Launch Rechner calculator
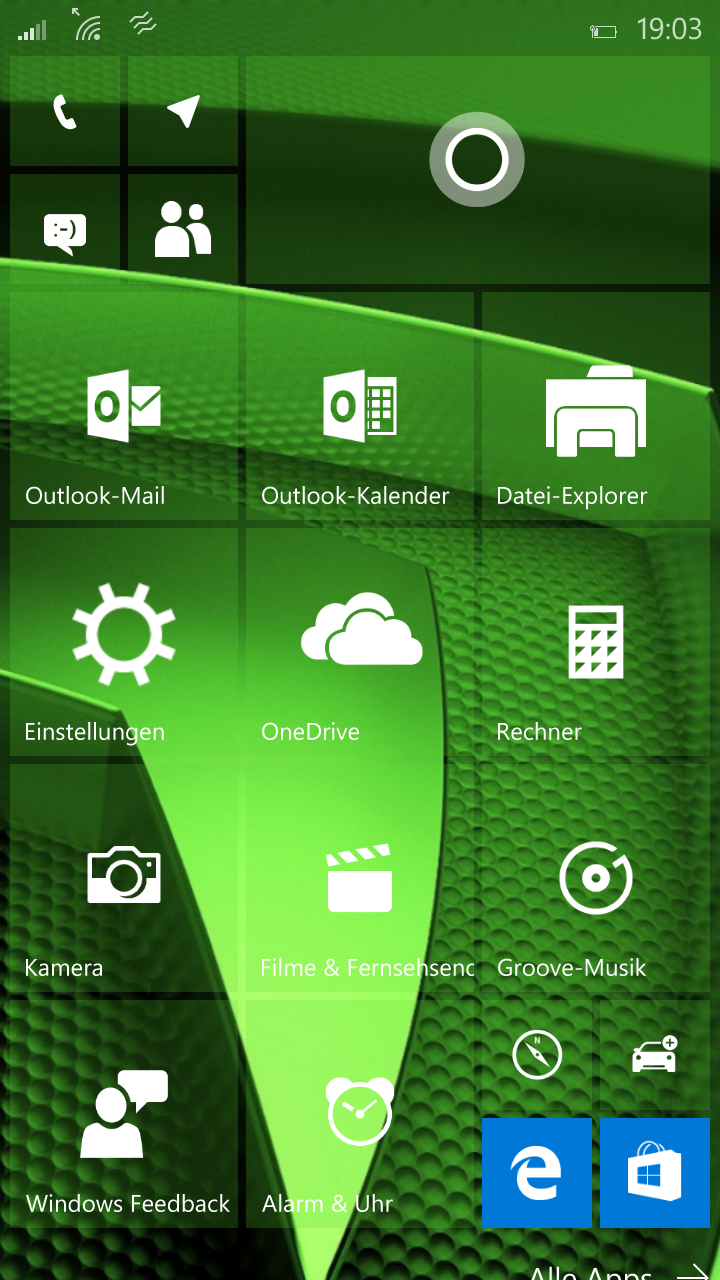The width and height of the screenshot is (720, 1280). tap(596, 642)
